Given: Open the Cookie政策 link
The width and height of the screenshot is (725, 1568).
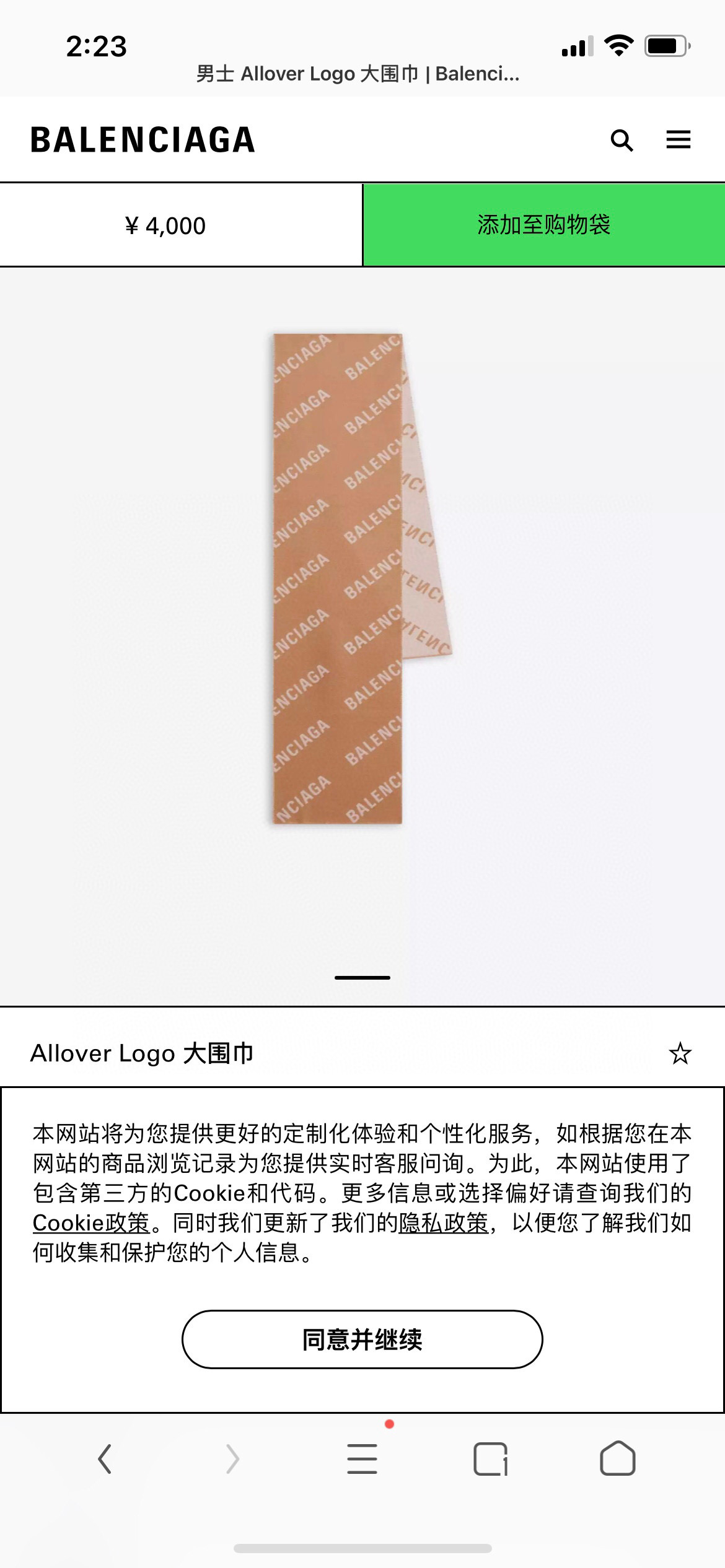Looking at the screenshot, I should click(91, 1222).
